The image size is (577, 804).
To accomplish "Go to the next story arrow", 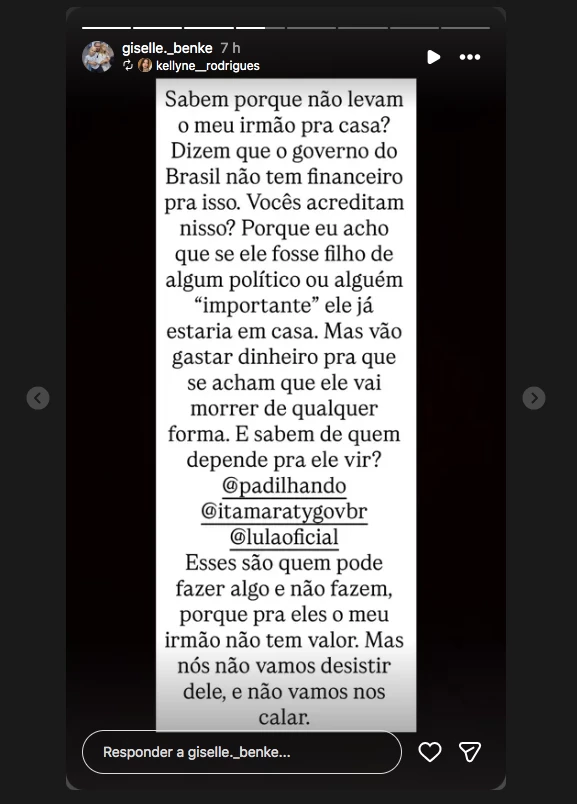I will pos(534,398).
